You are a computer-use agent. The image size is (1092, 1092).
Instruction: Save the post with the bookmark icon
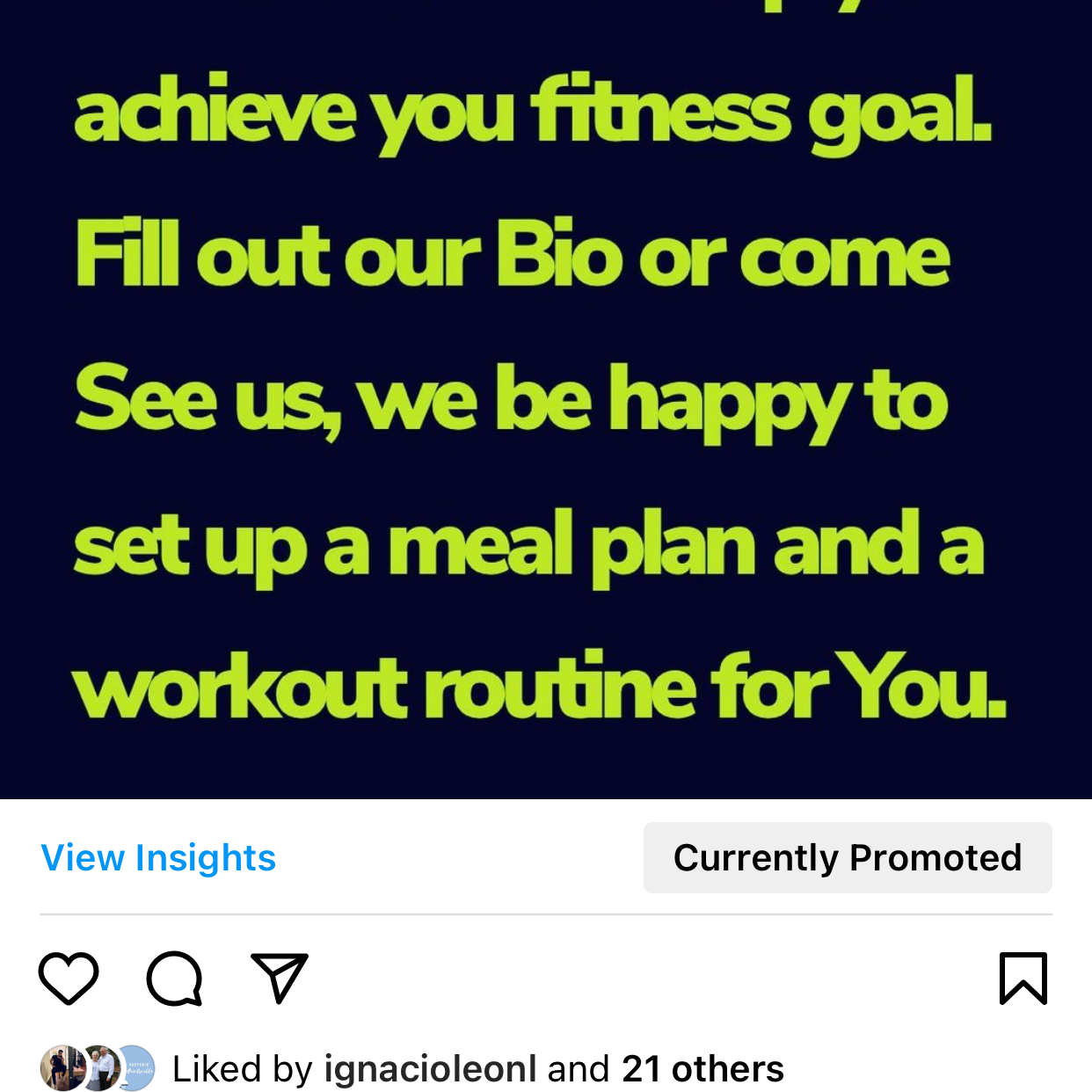tap(1023, 978)
